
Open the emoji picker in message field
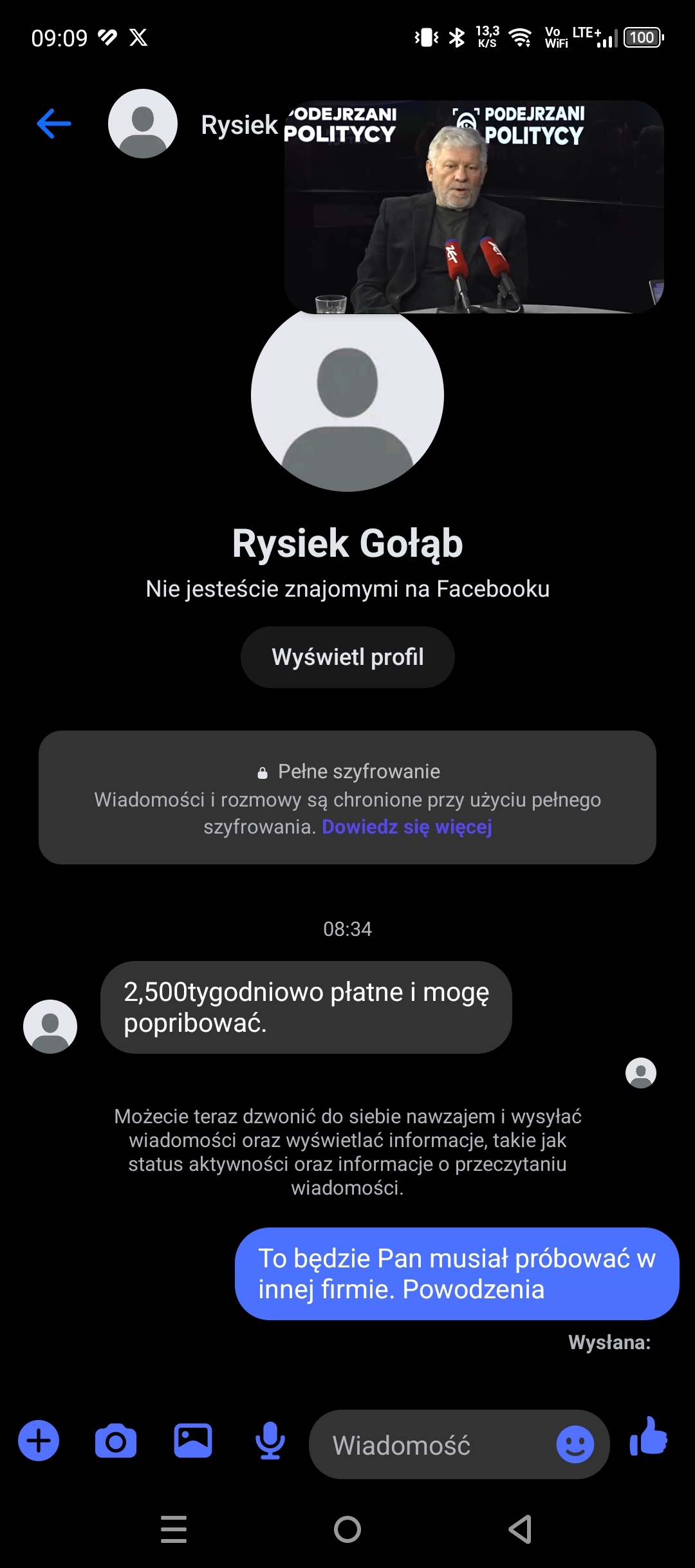coord(575,1444)
